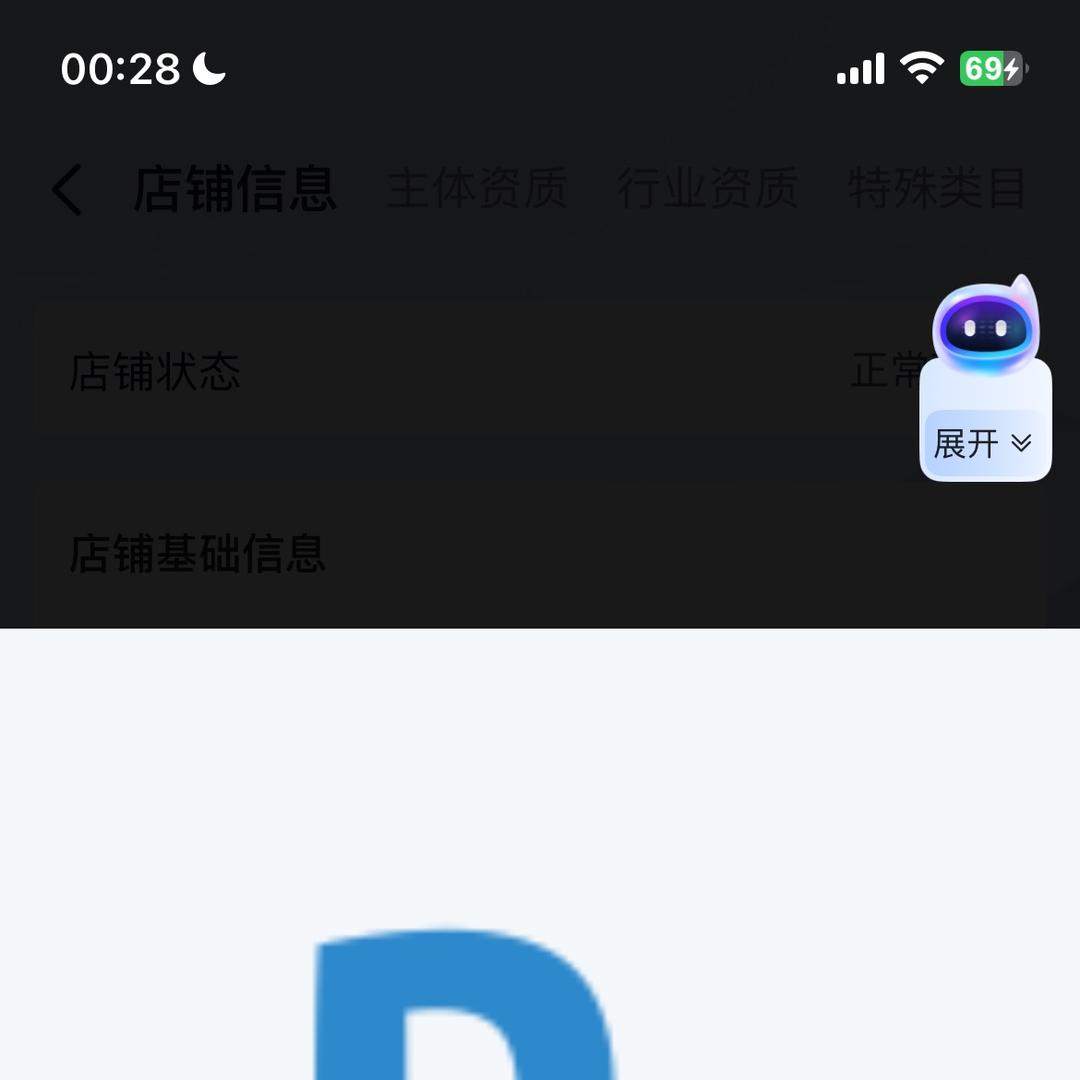Image resolution: width=1080 pixels, height=1080 pixels.
Task: Switch to the 行业资质 tab
Action: (x=707, y=189)
